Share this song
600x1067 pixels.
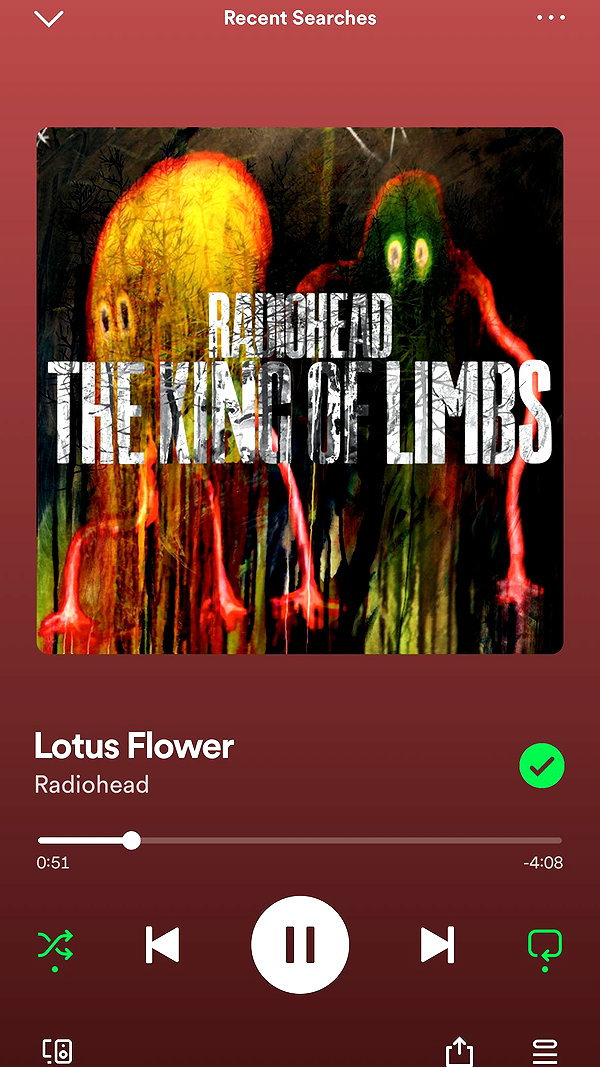pyautogui.click(x=461, y=1051)
